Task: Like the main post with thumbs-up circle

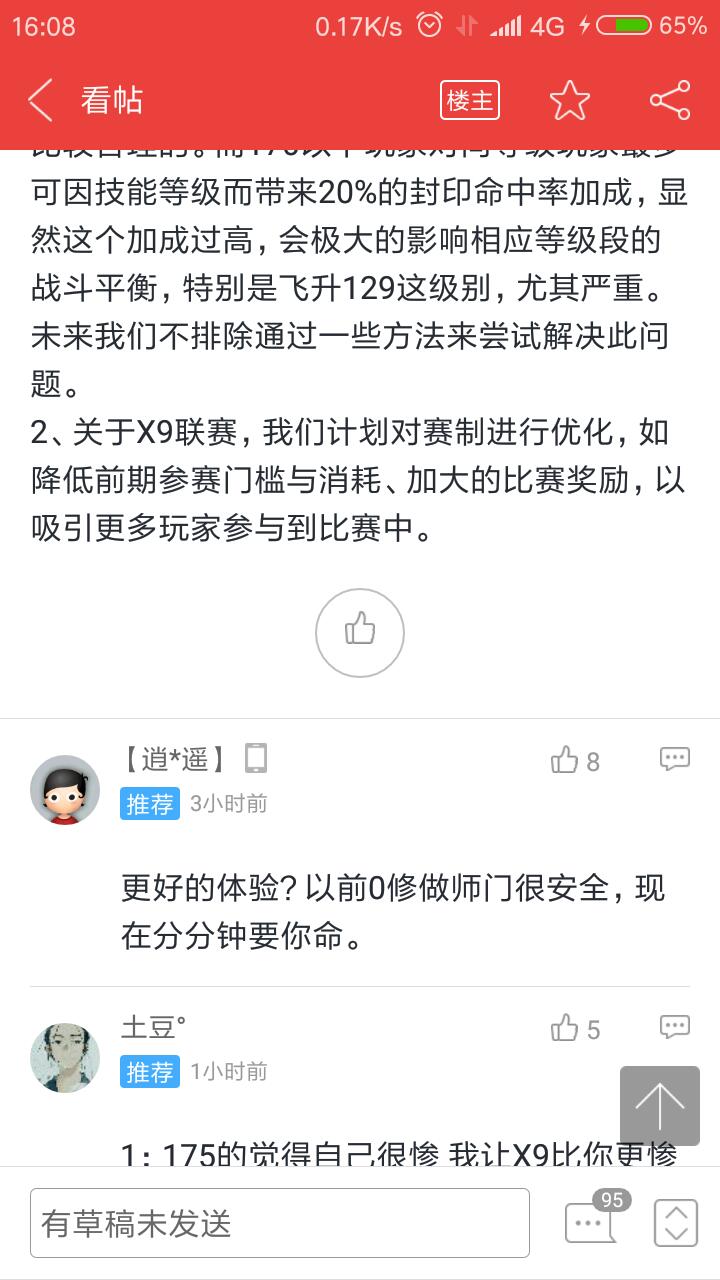Action: pos(360,632)
